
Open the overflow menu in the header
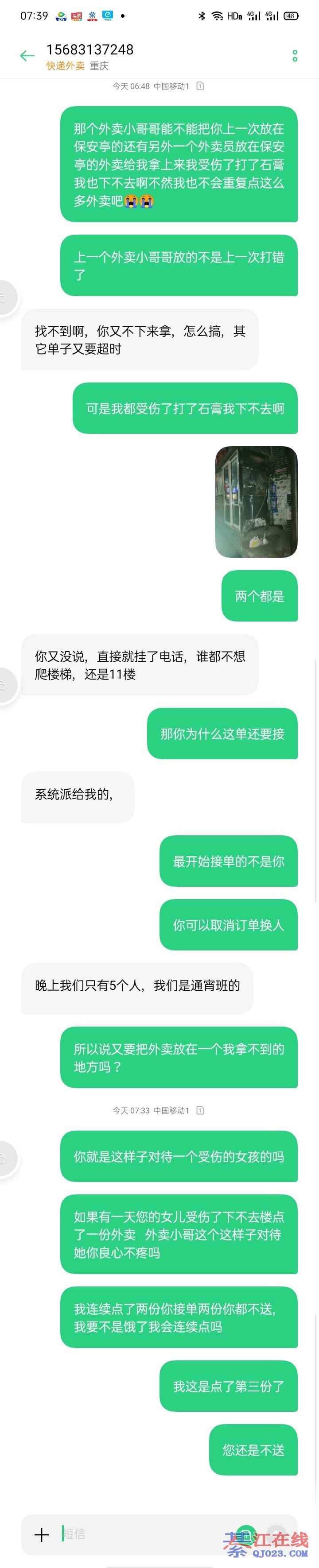click(x=295, y=56)
